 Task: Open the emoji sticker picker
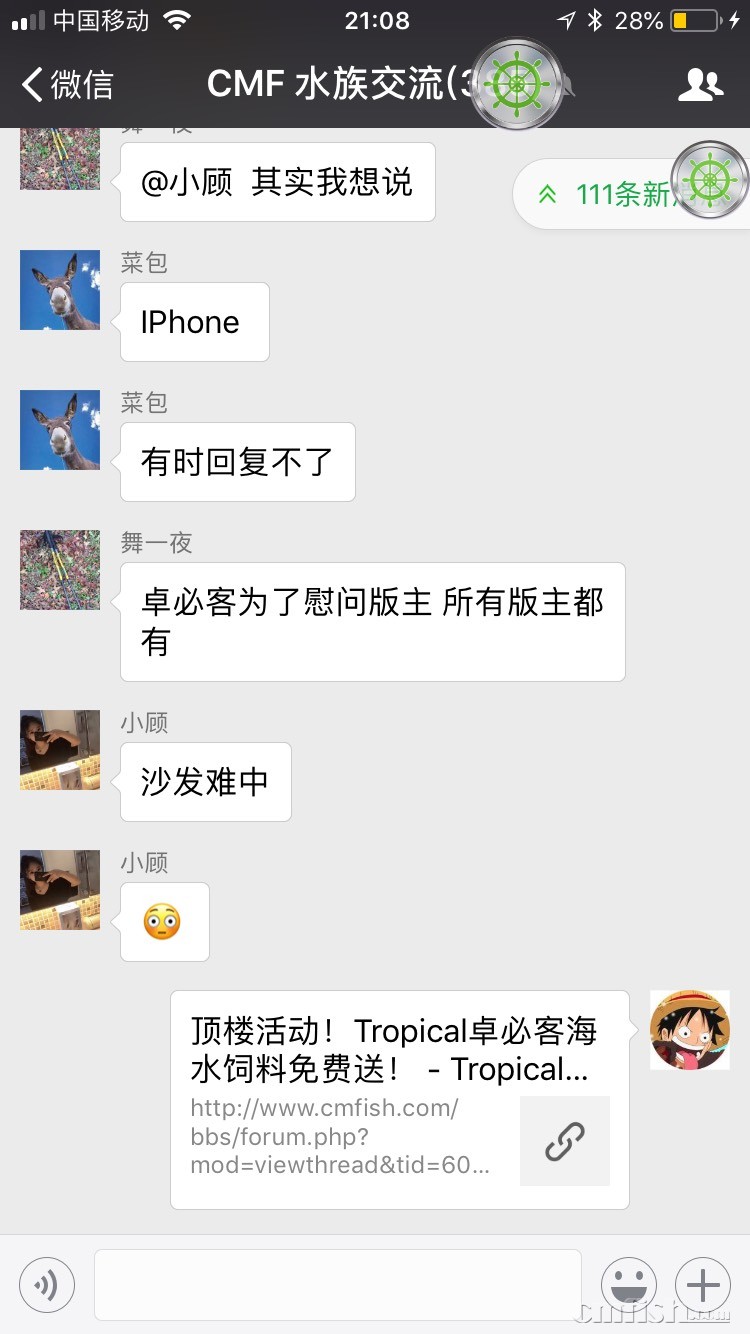(x=629, y=1285)
